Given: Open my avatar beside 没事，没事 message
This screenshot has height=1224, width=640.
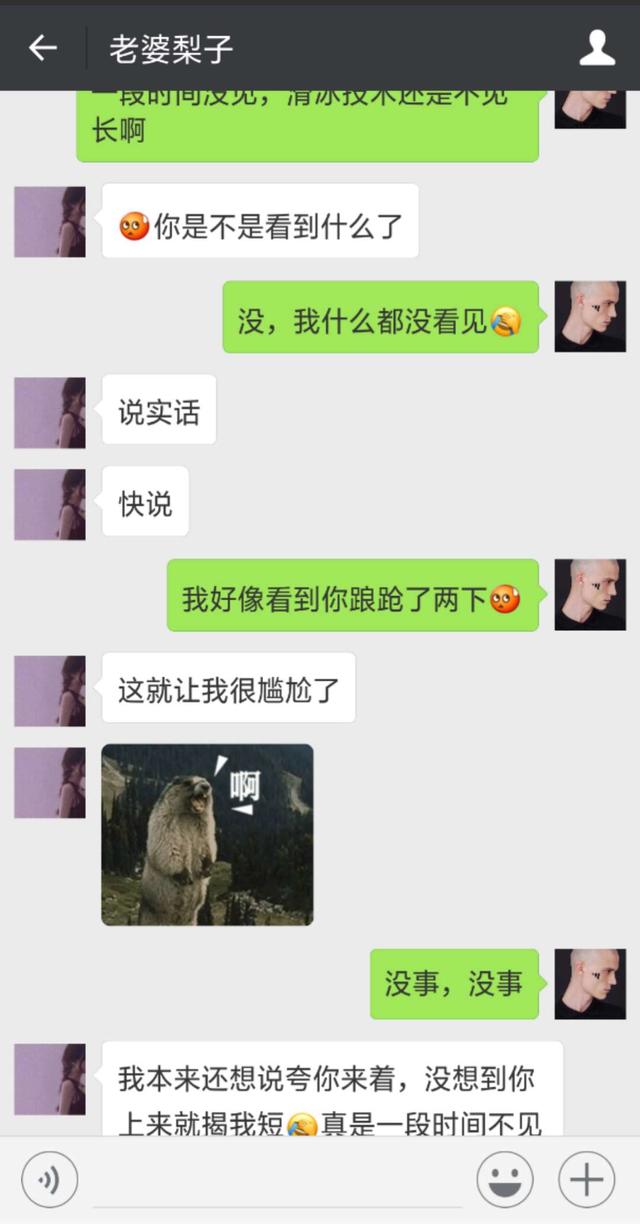Looking at the screenshot, I should [x=590, y=984].
